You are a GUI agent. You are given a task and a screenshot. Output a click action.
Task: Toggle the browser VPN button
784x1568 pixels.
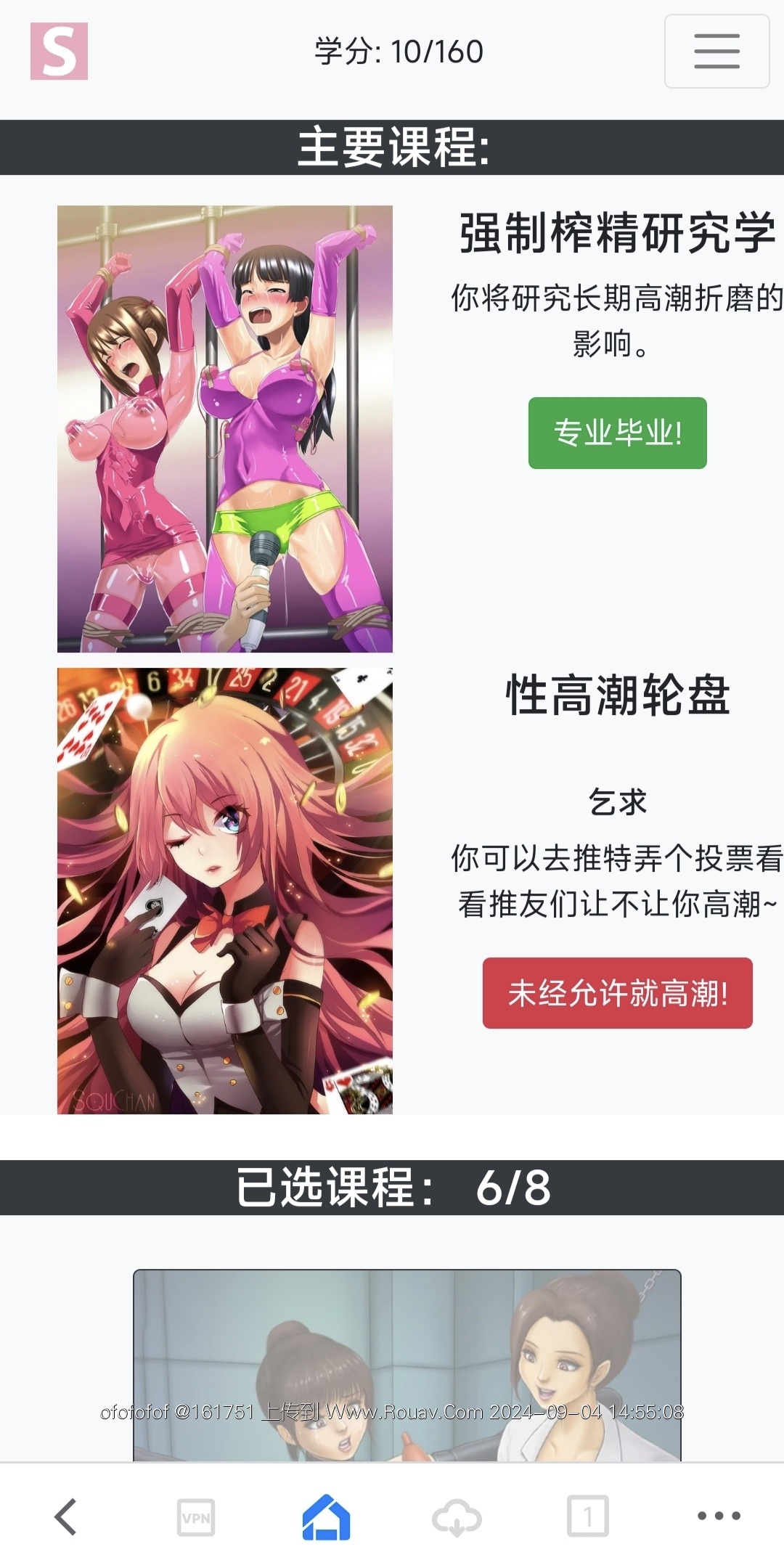pos(196,1516)
